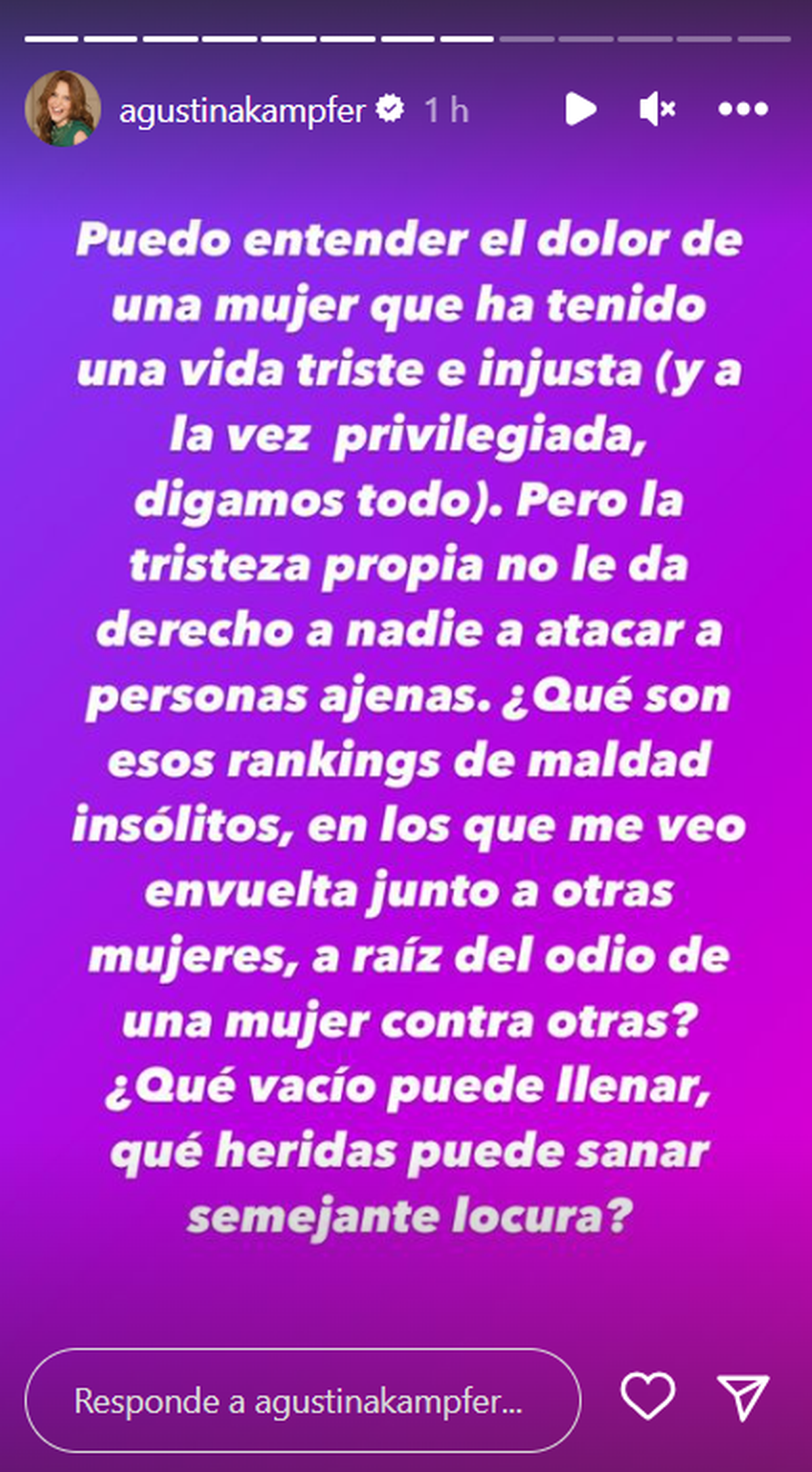This screenshot has width=812, height=1472.
Task: Unmute the story sound
Action: 657,109
